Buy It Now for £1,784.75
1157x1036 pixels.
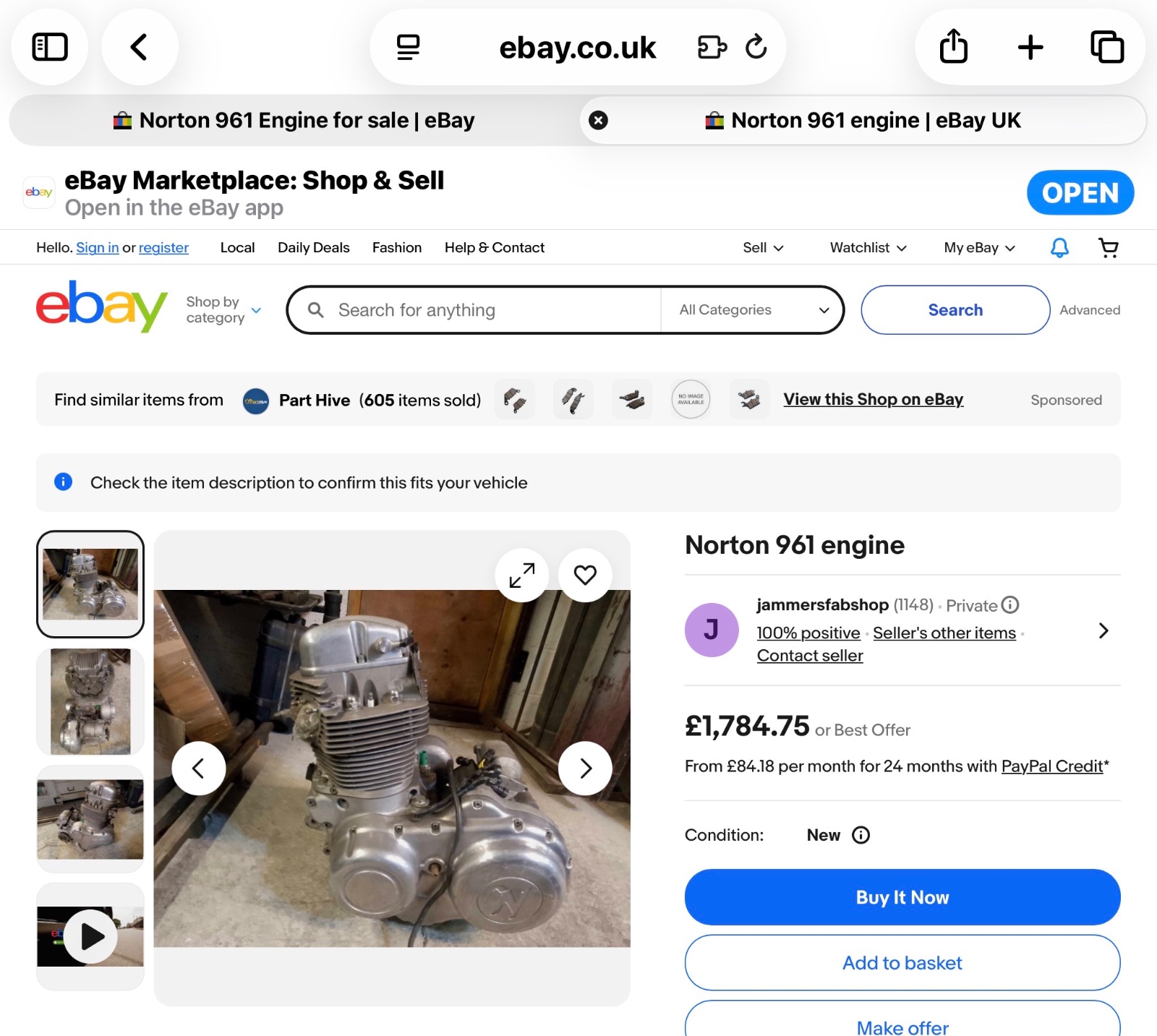click(902, 897)
